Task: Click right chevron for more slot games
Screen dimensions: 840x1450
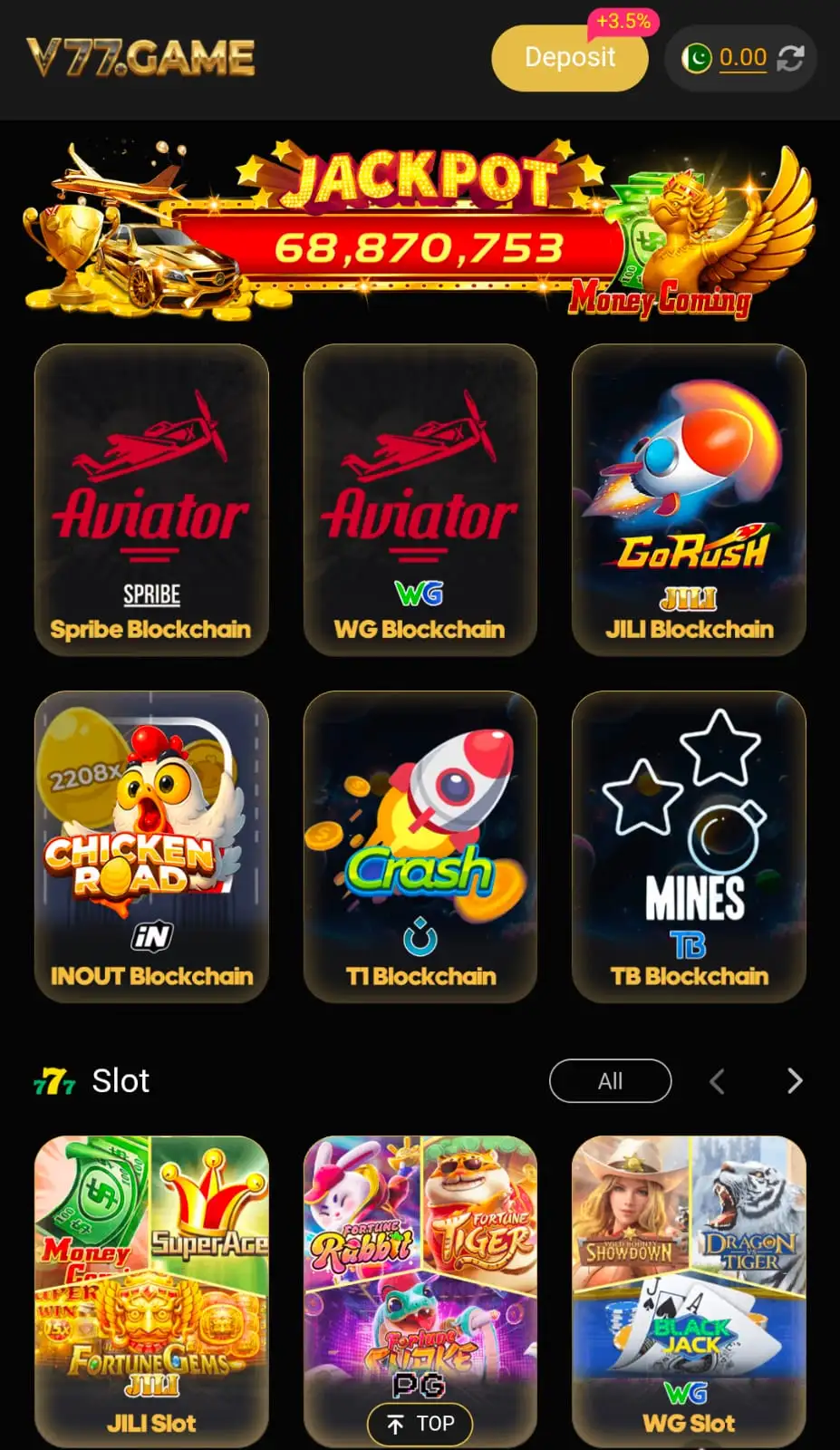Action: coord(793,1080)
